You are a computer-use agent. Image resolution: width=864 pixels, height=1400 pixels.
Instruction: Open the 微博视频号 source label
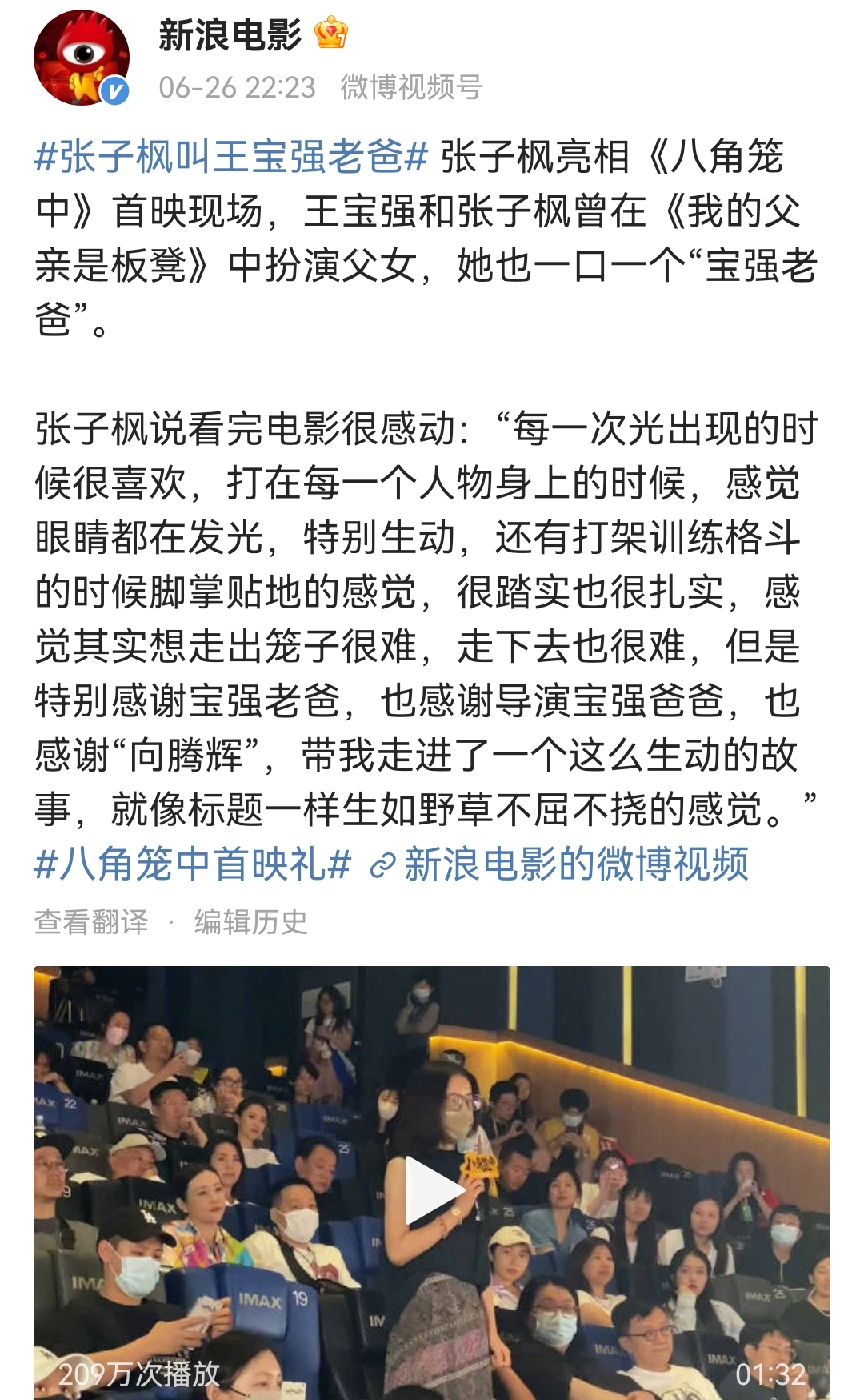411,87
